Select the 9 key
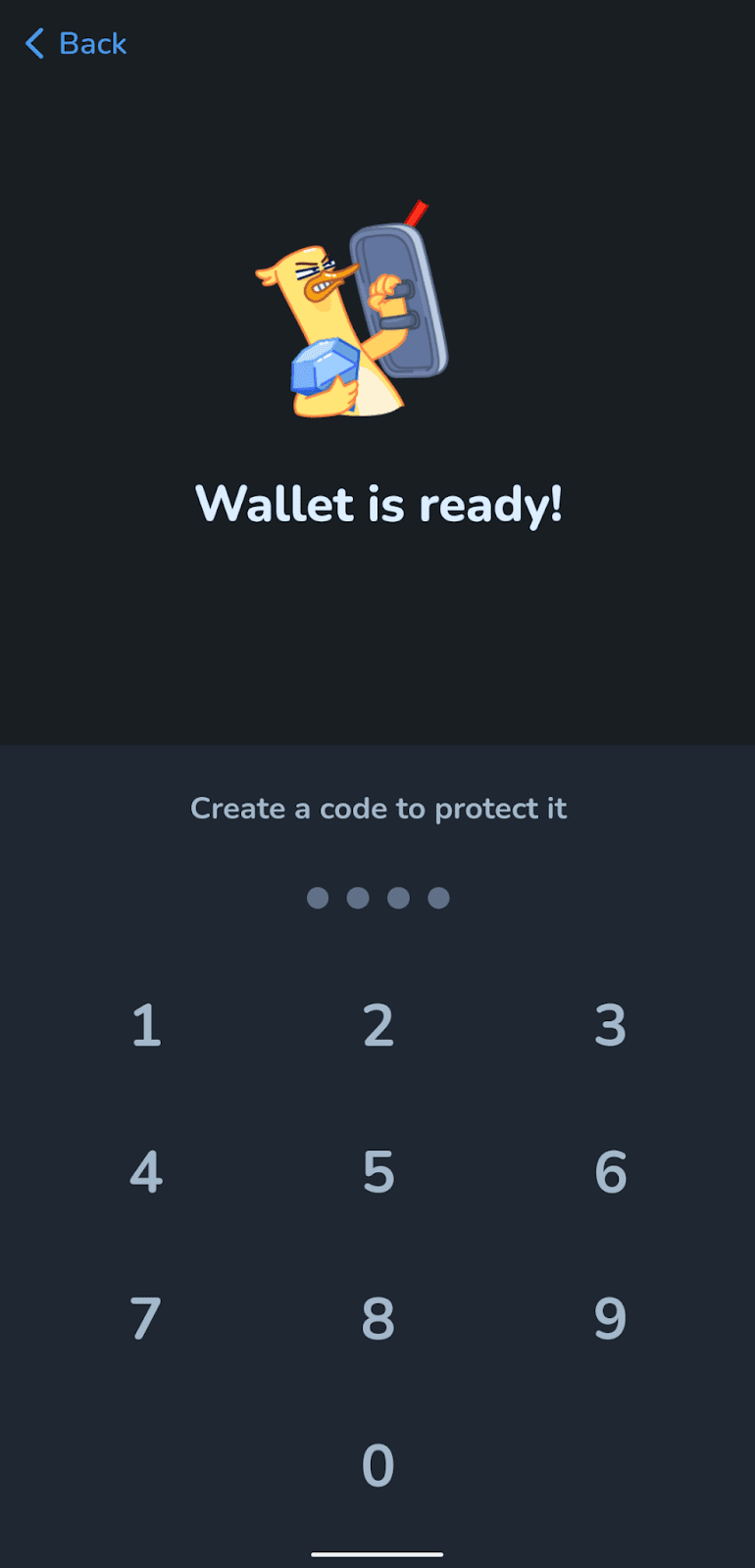The height and width of the screenshot is (1568, 755). 610,1318
